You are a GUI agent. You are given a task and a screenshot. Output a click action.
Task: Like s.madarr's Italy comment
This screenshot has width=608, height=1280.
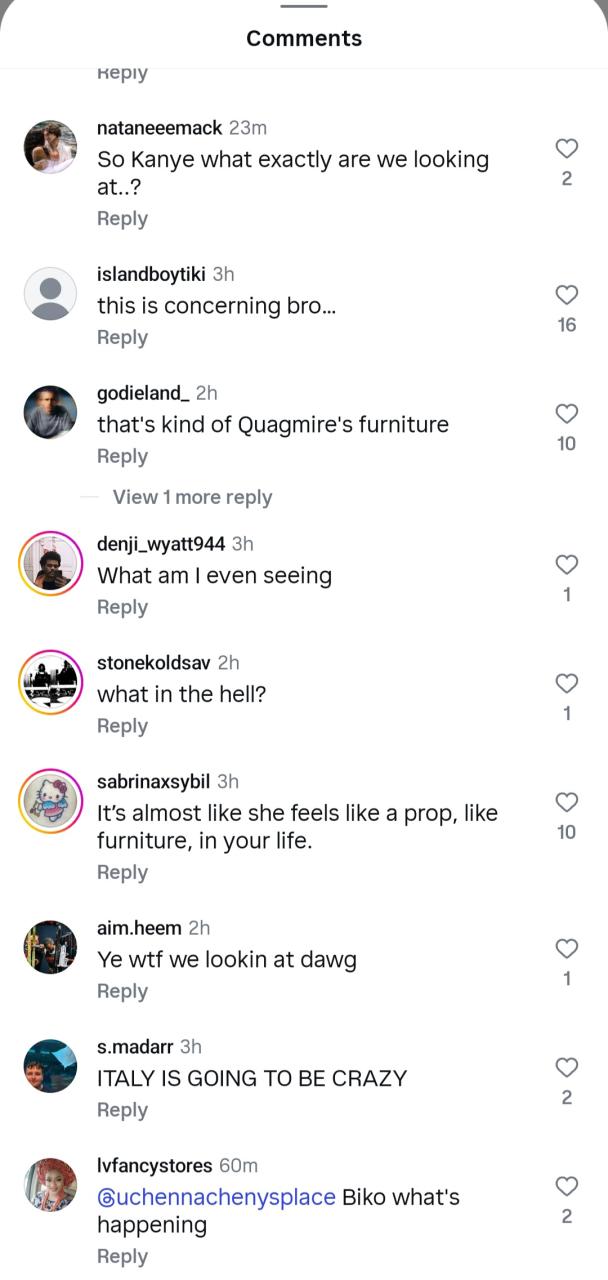click(x=567, y=1067)
